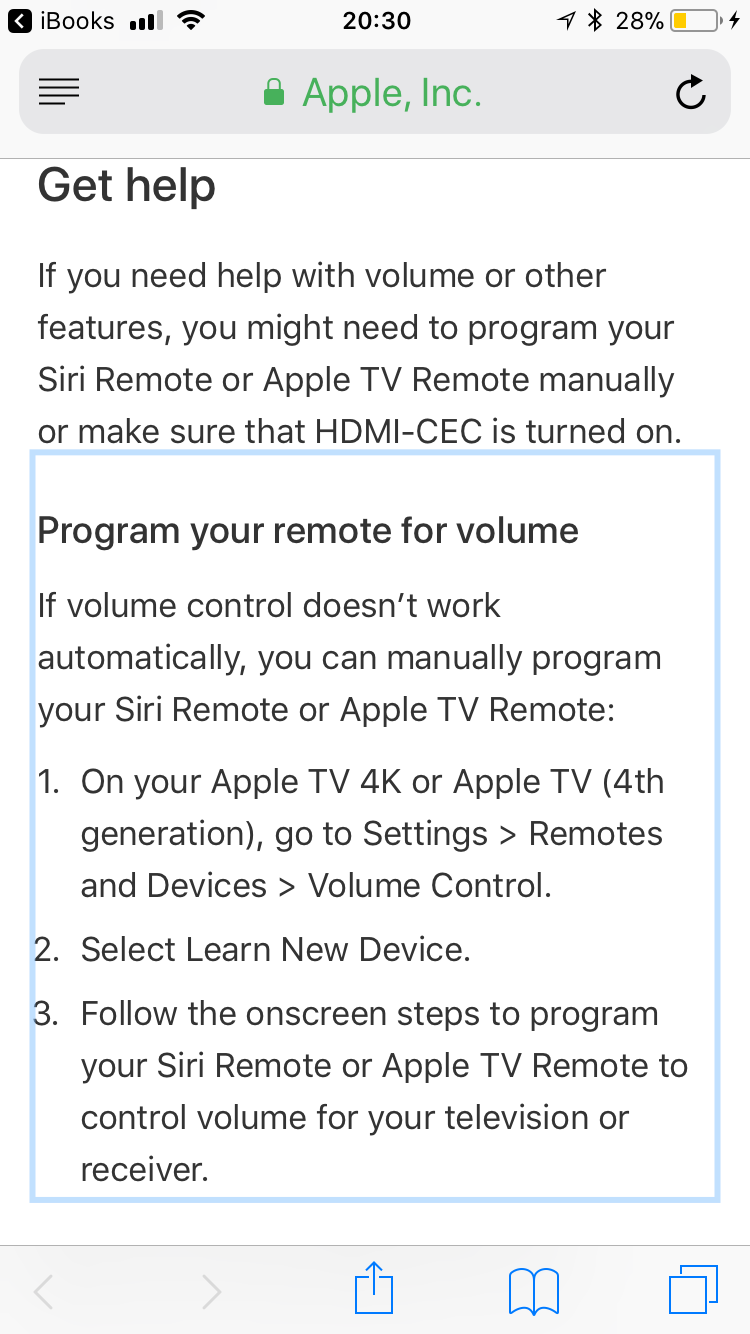Reload the page with the refresh arrow
The width and height of the screenshot is (750, 1334).
(x=691, y=93)
